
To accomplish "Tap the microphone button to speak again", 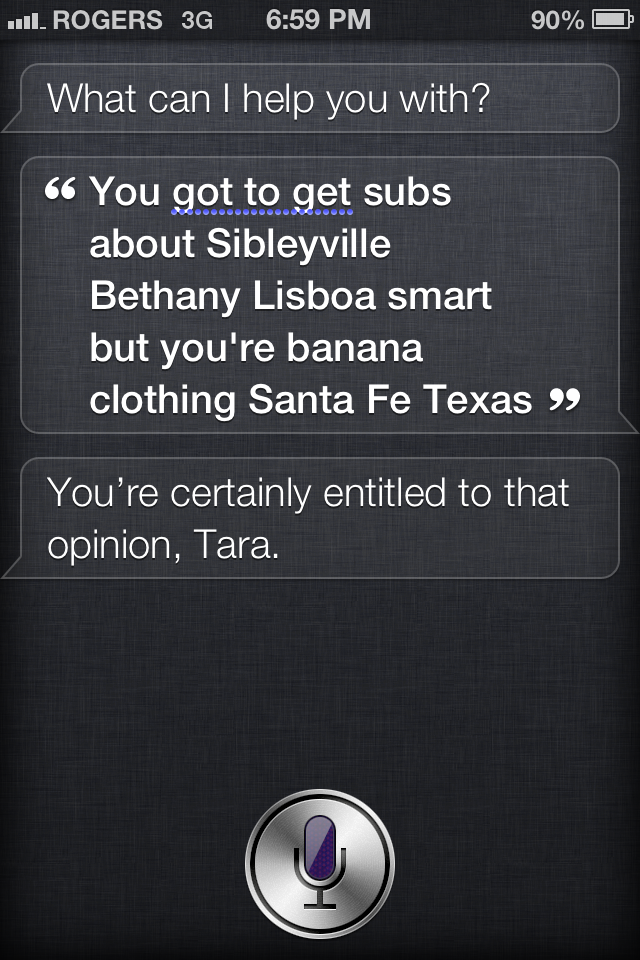I will 320,863.
